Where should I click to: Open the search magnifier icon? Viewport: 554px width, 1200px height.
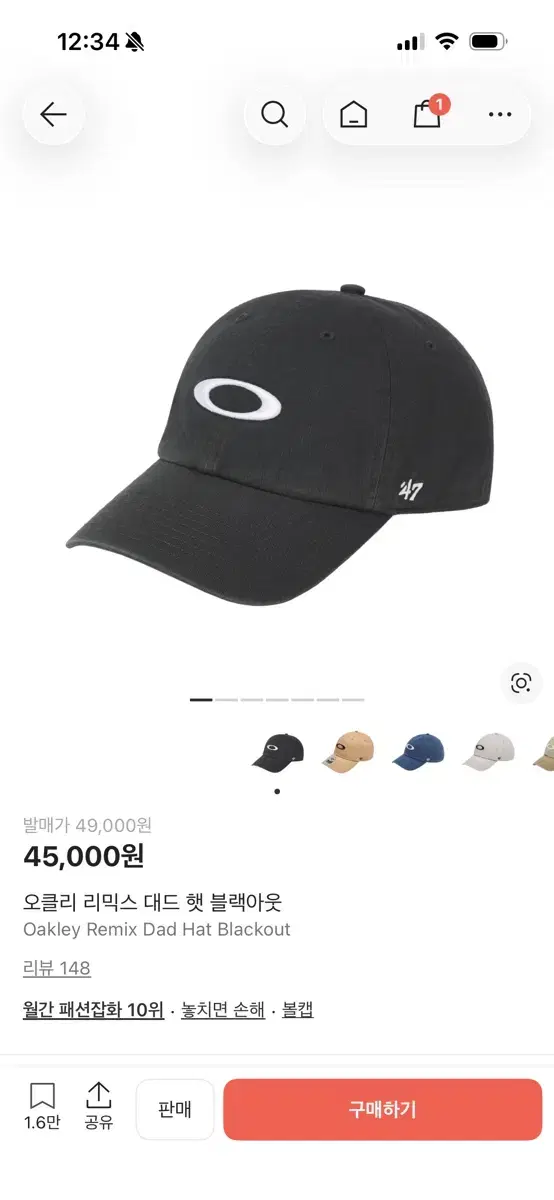click(x=274, y=115)
